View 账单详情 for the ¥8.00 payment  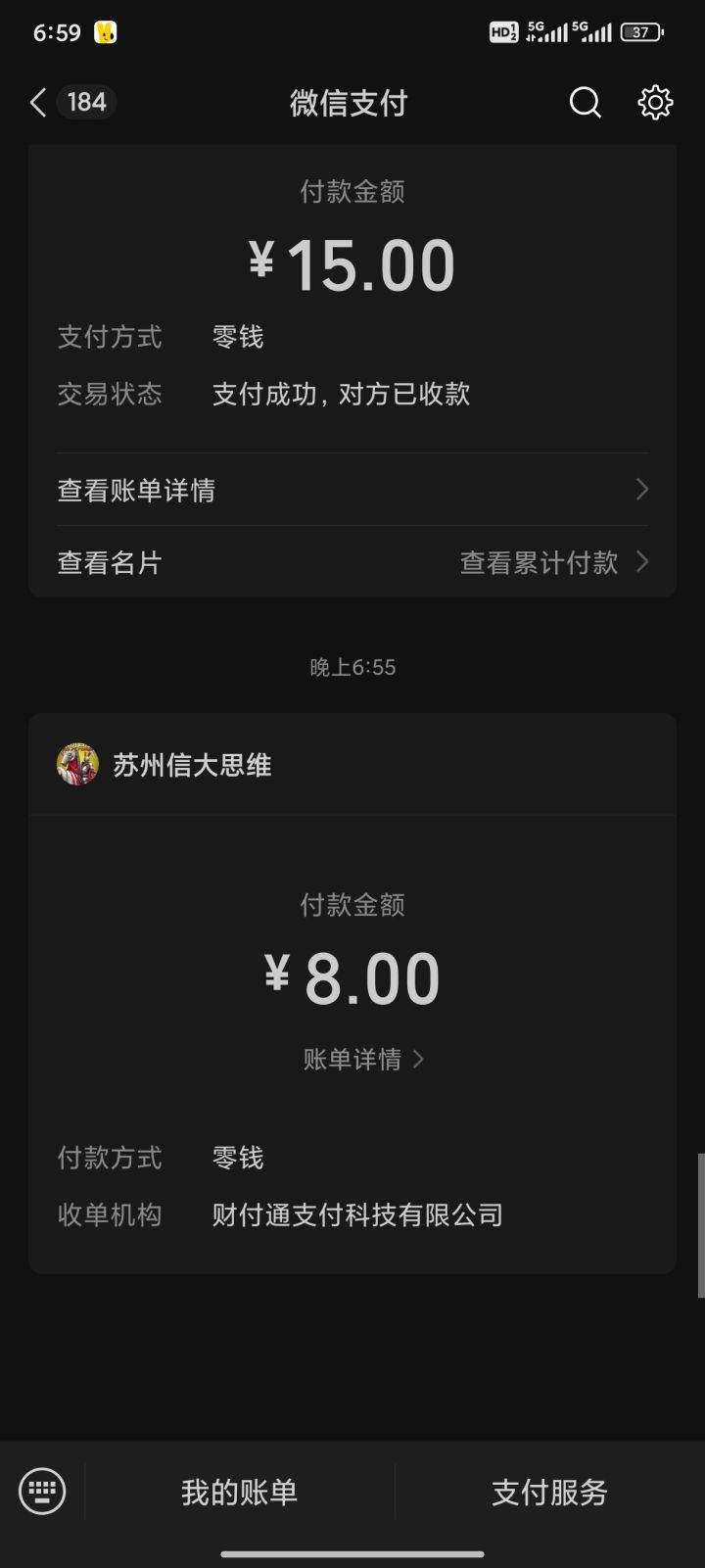click(363, 1059)
